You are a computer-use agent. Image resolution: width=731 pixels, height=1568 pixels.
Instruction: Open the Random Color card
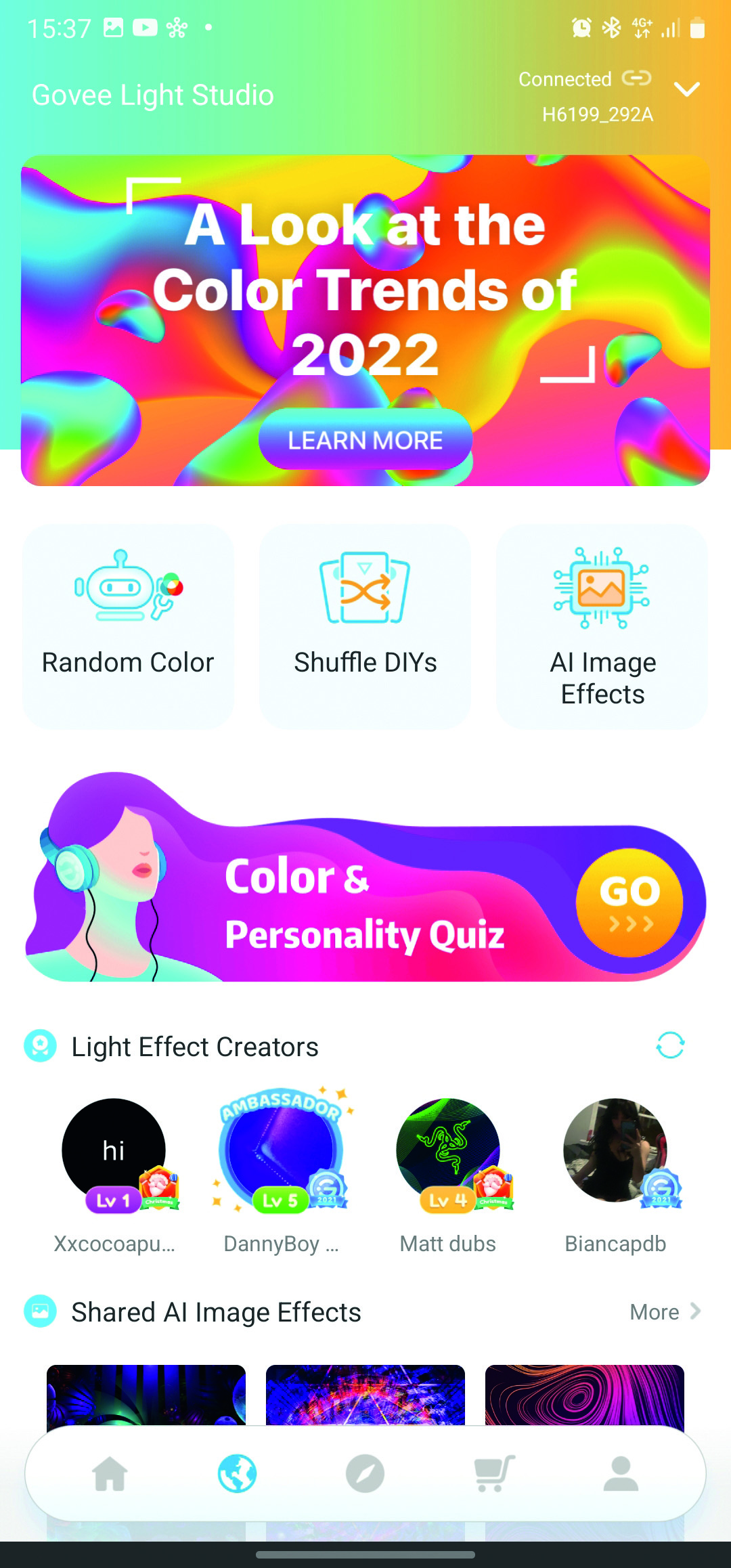click(128, 626)
